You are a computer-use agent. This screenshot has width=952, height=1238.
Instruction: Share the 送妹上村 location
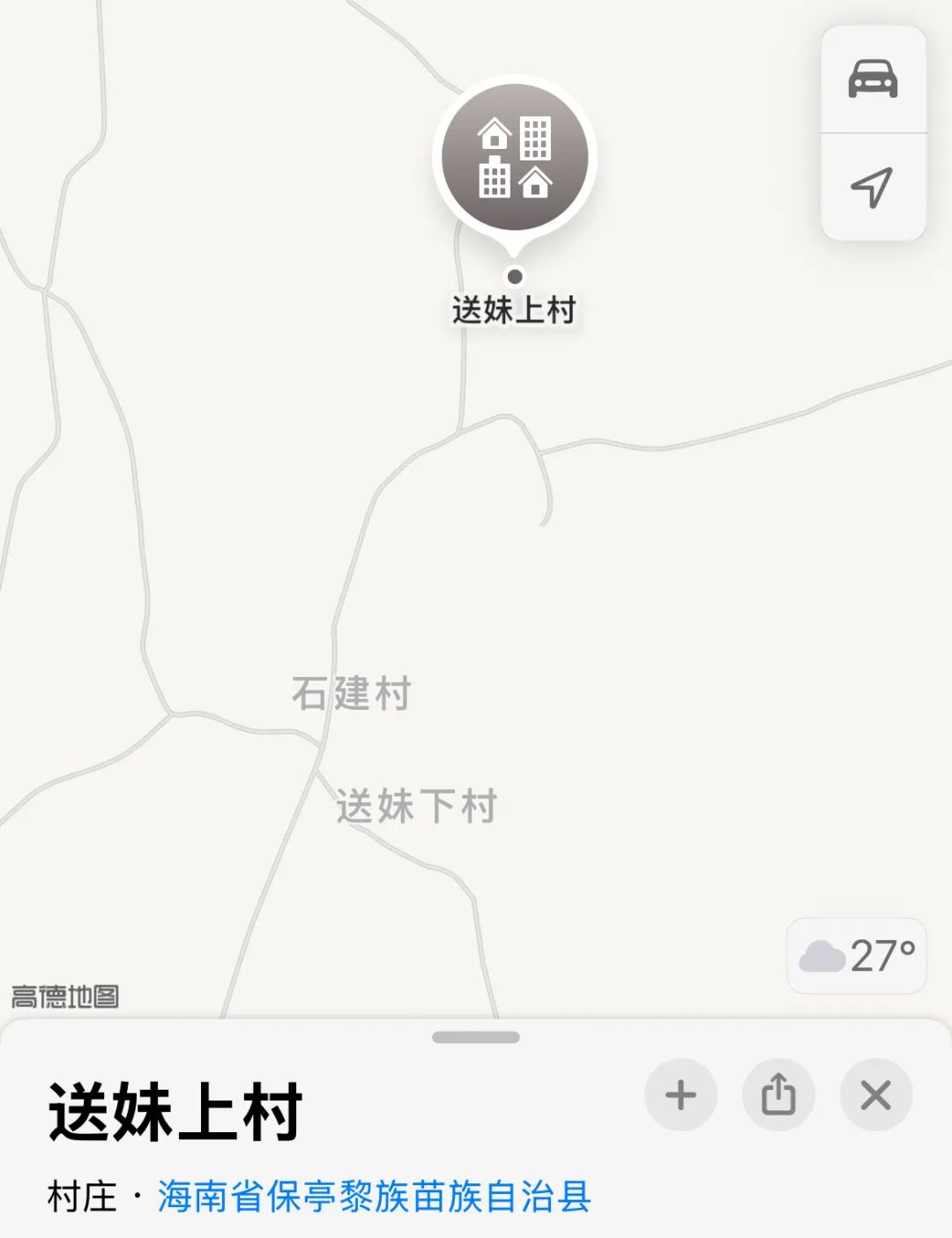pyautogui.click(x=778, y=1095)
